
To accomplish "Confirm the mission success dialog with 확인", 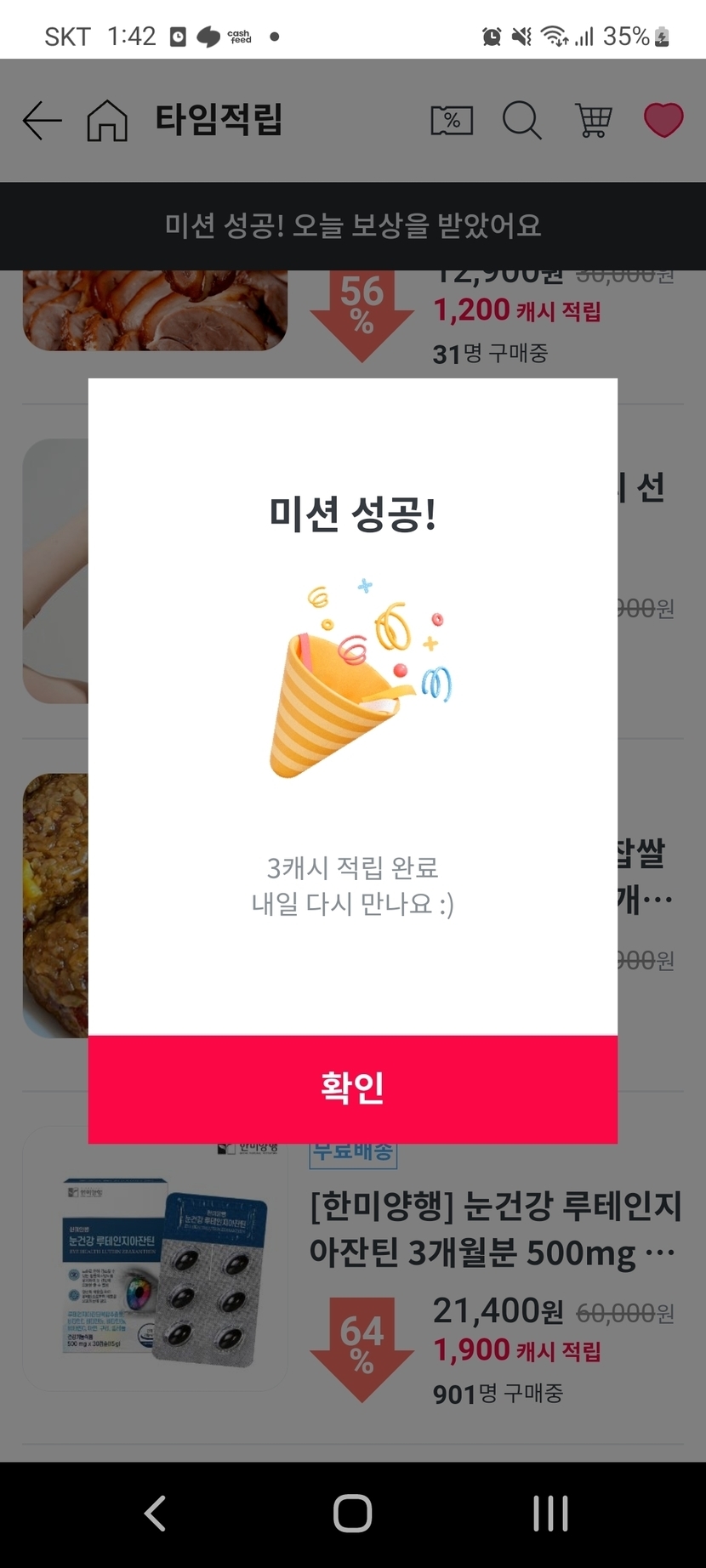I will point(352,1088).
